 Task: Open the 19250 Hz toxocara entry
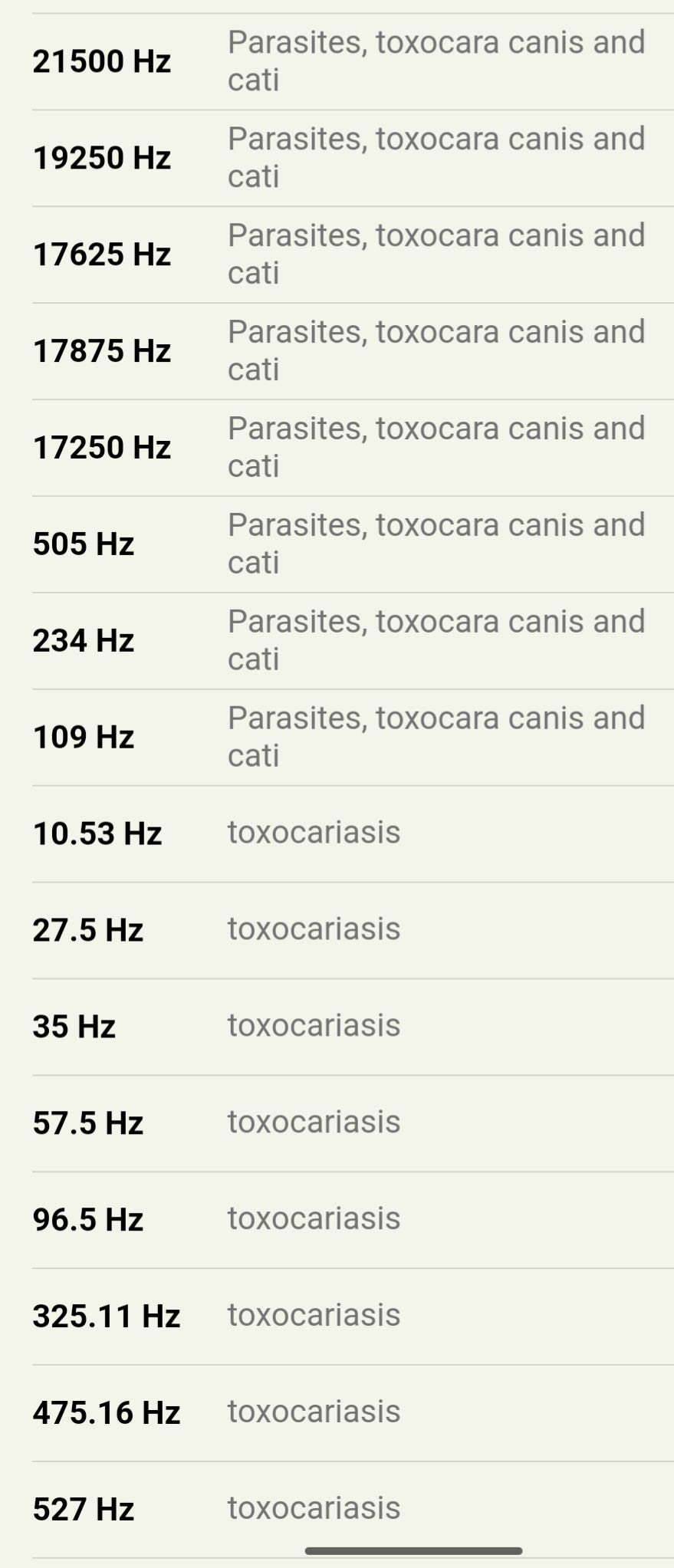pyautogui.click(x=337, y=158)
